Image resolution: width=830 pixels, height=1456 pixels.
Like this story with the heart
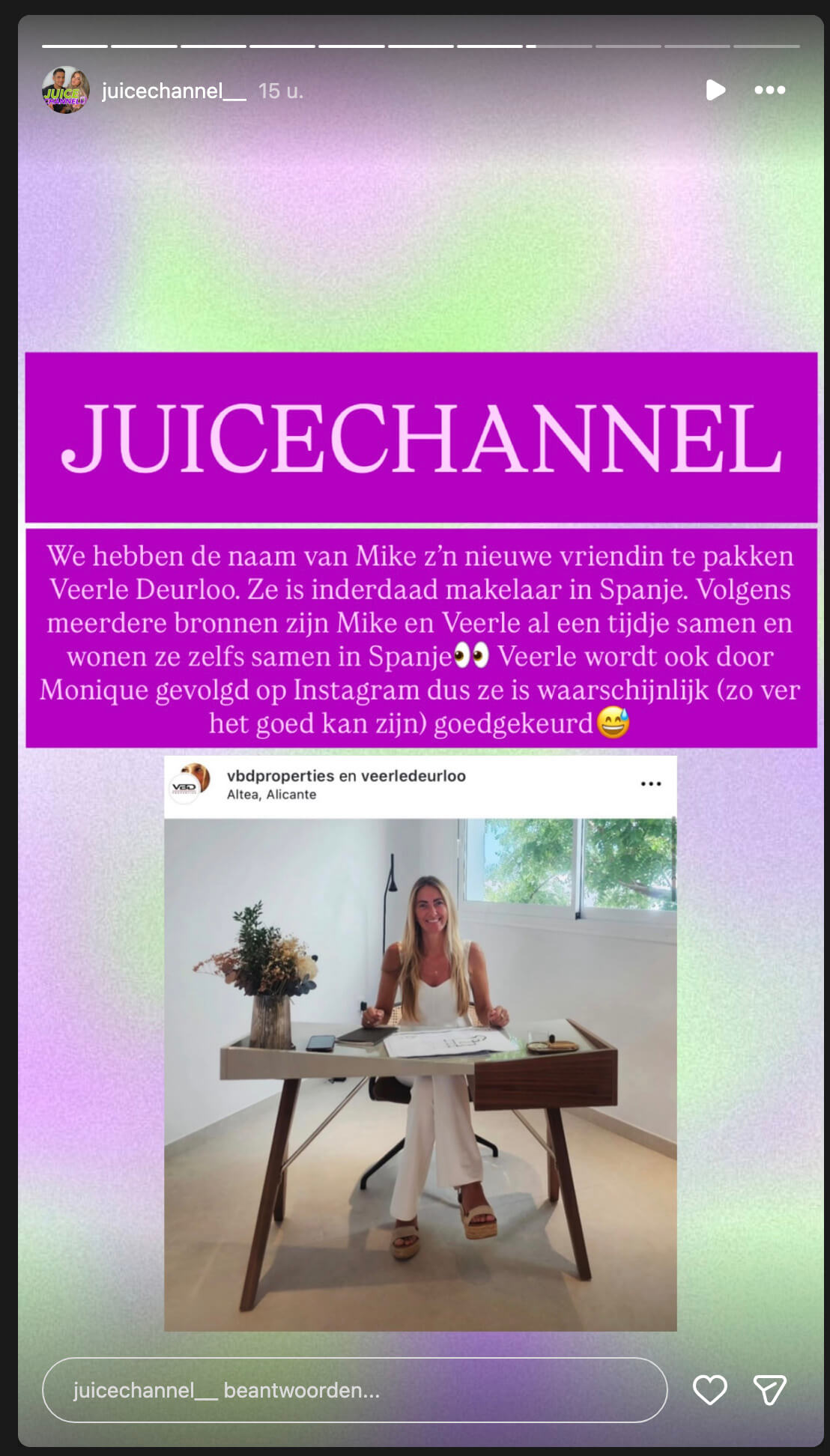pos(709,1390)
